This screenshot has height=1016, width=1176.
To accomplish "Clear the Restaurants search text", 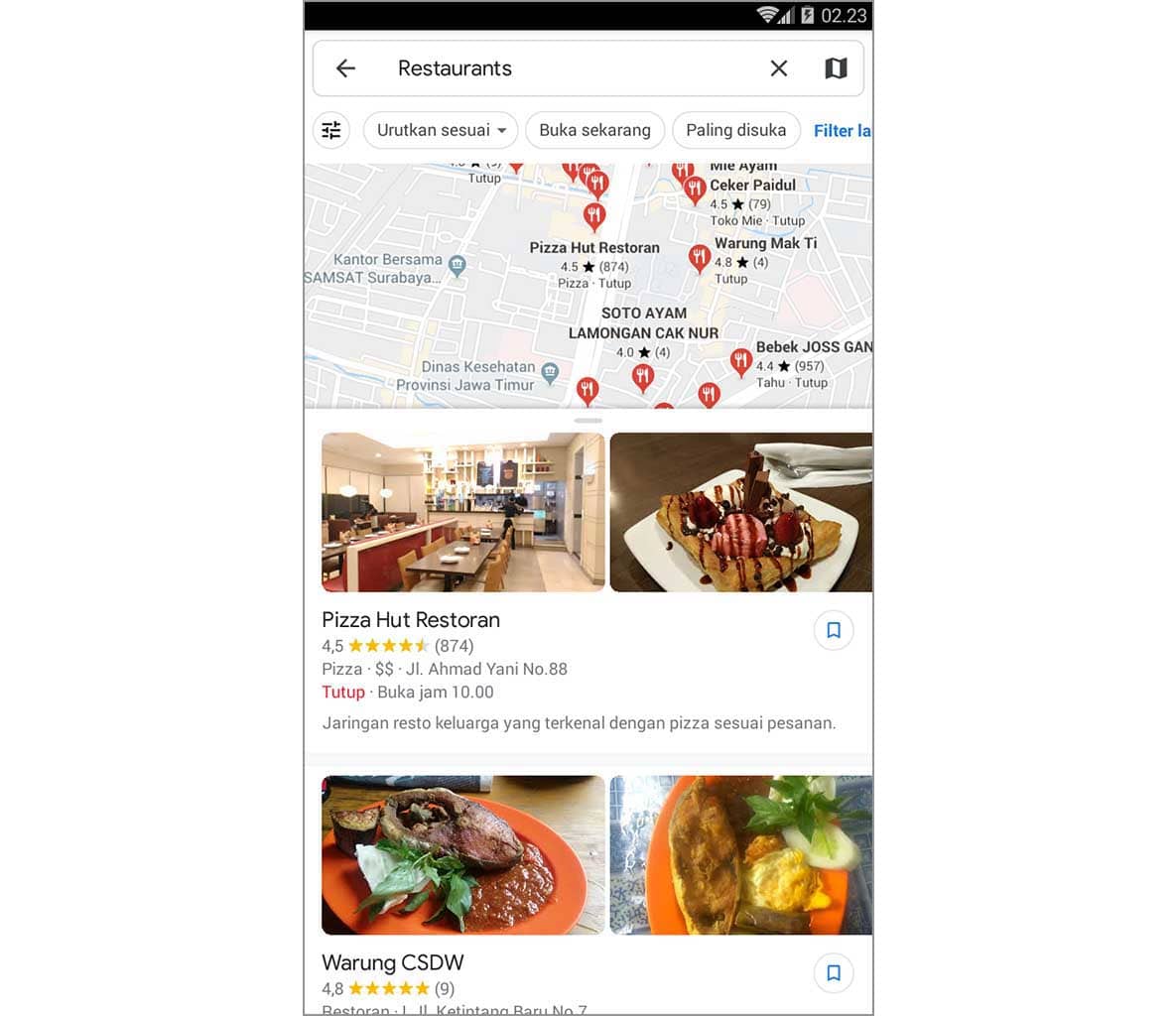I will click(779, 68).
